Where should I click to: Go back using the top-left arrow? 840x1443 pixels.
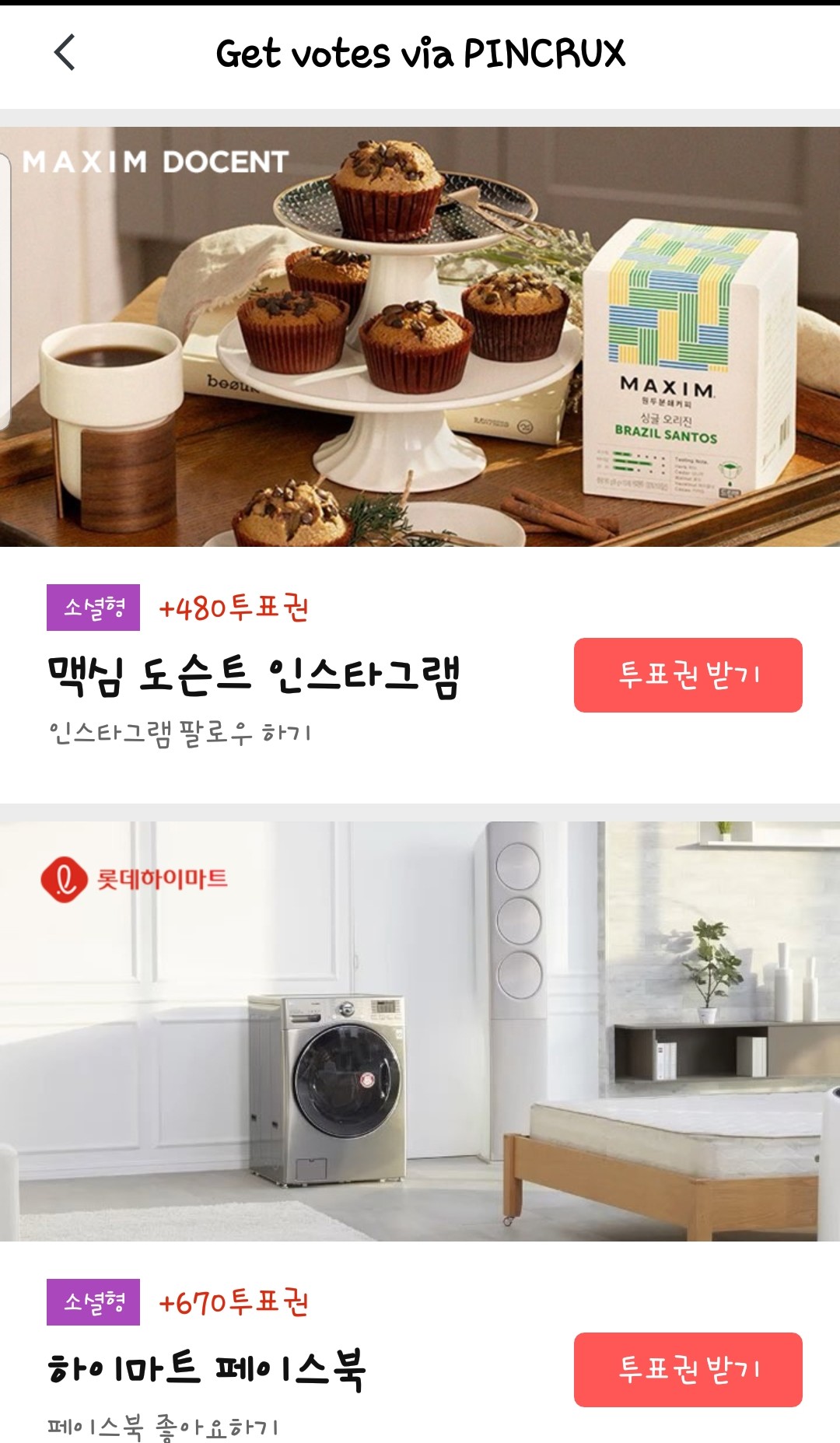65,53
